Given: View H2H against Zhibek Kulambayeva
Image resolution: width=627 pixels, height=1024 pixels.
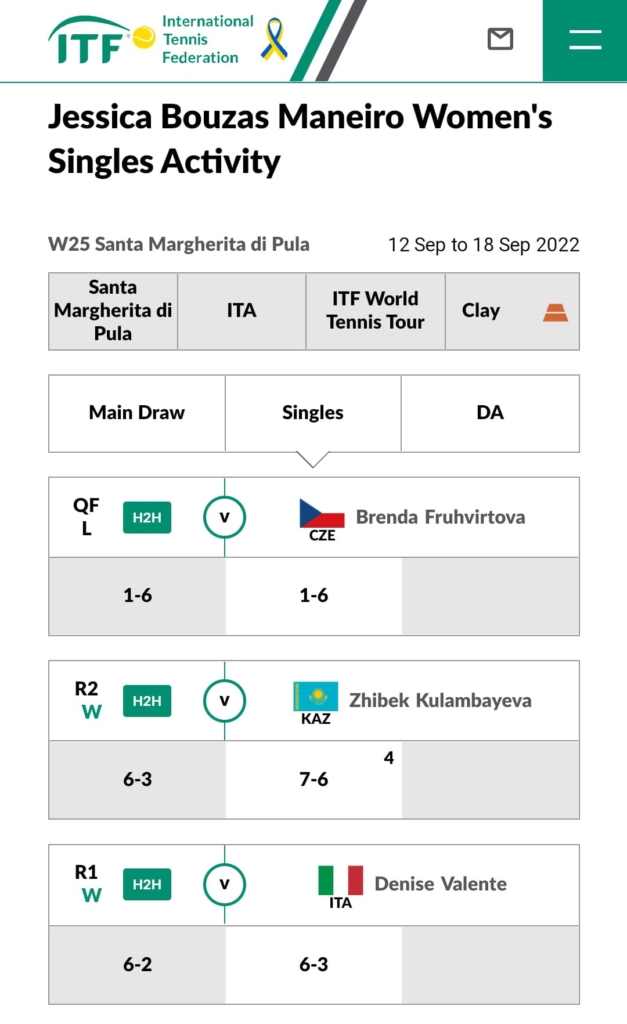Looking at the screenshot, I should [x=147, y=700].
